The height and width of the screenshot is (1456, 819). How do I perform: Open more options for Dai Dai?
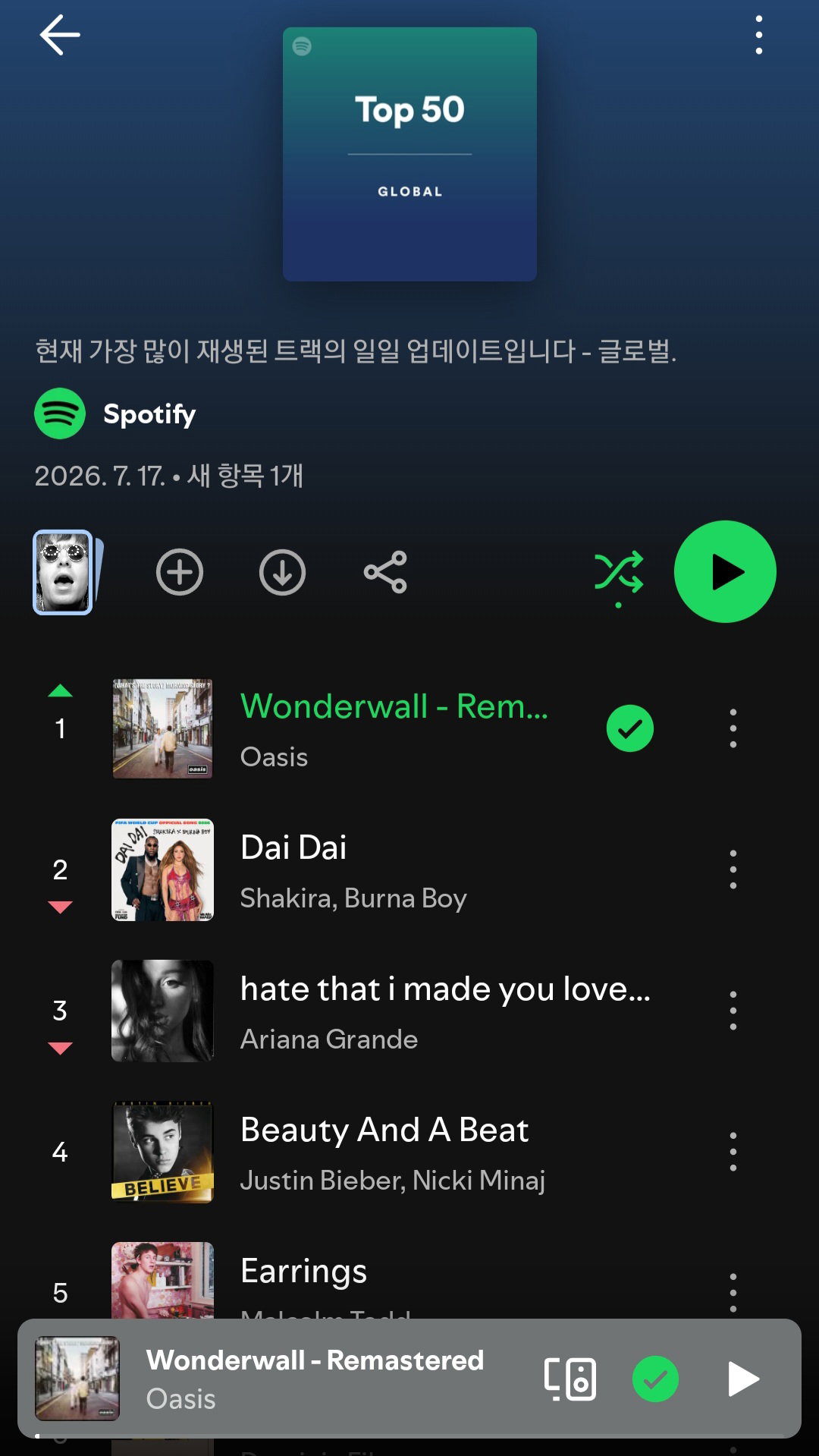[733, 870]
